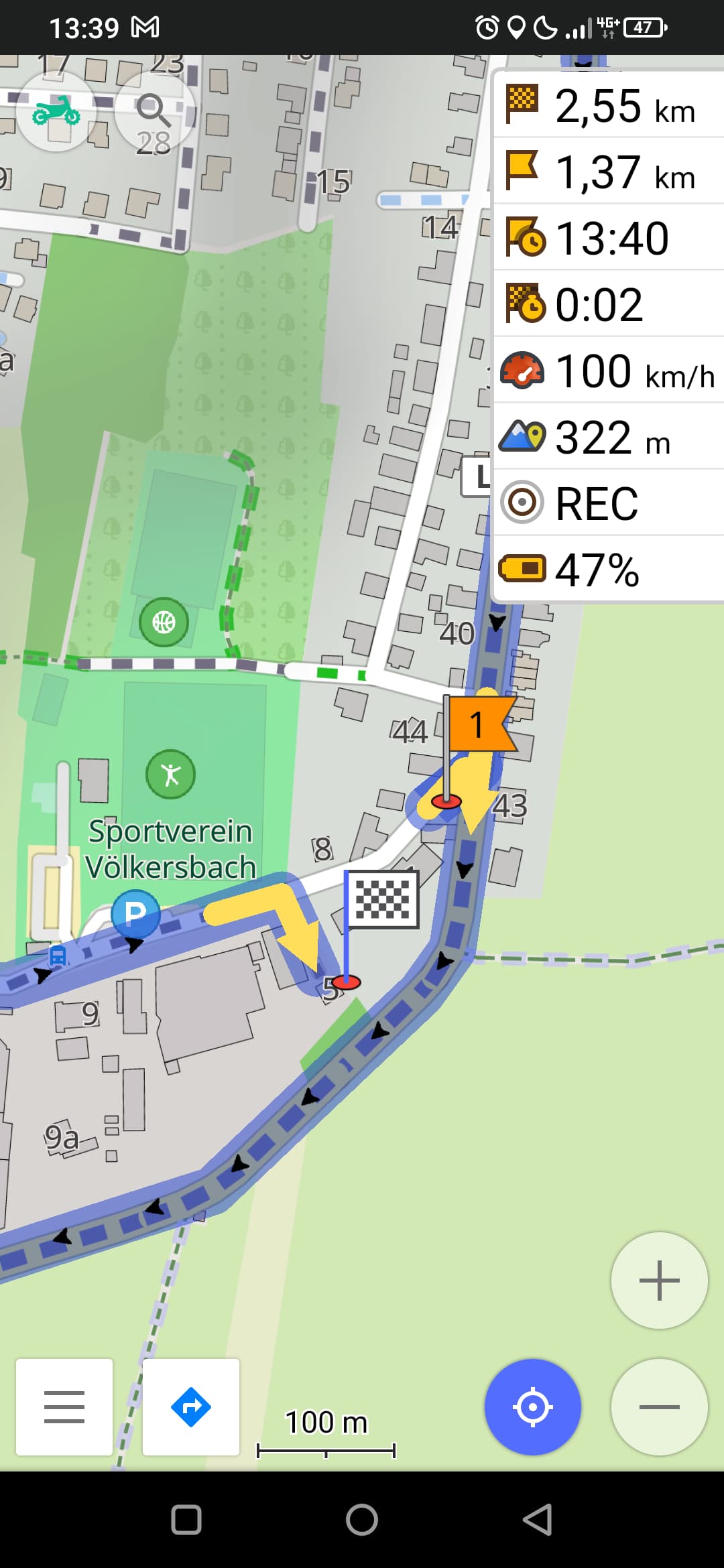Go back using the system back button

click(x=537, y=1519)
